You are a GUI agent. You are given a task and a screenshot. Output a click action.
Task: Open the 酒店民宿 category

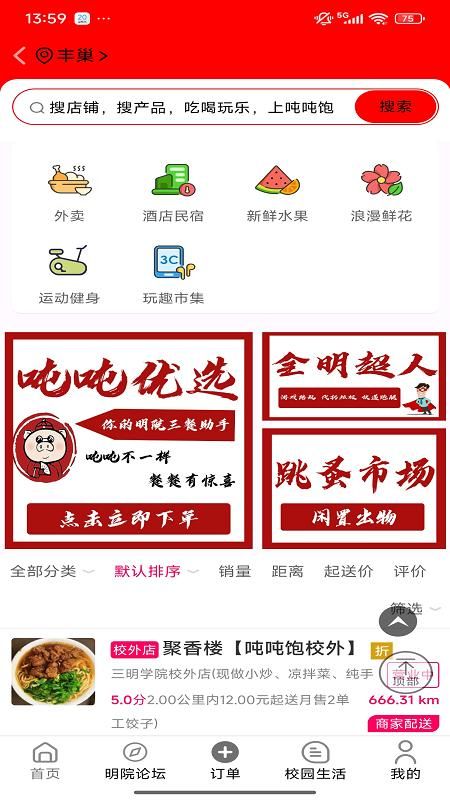(173, 193)
